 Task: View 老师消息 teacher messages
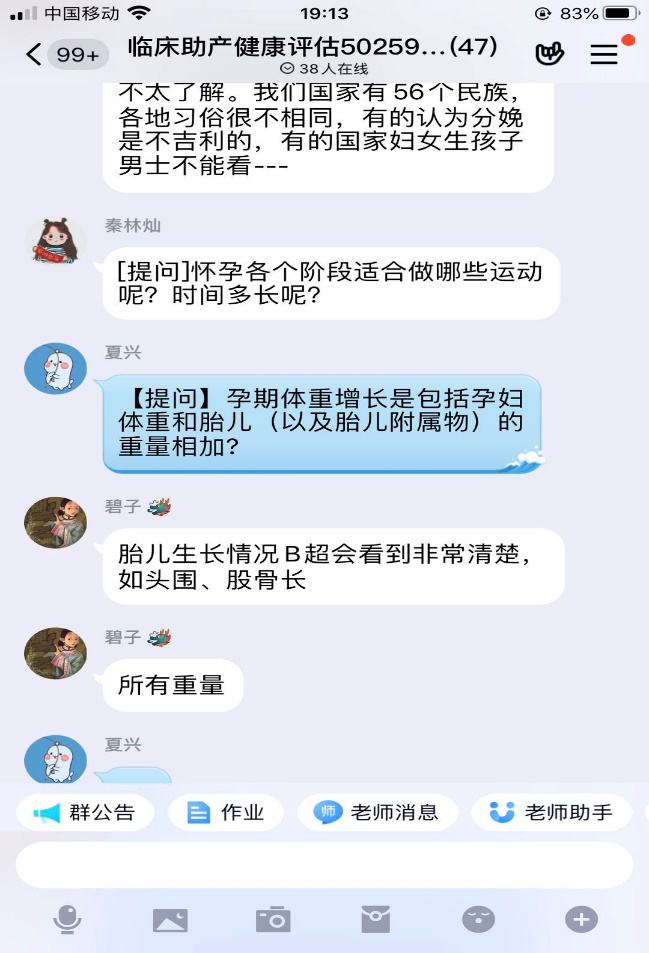tap(378, 812)
